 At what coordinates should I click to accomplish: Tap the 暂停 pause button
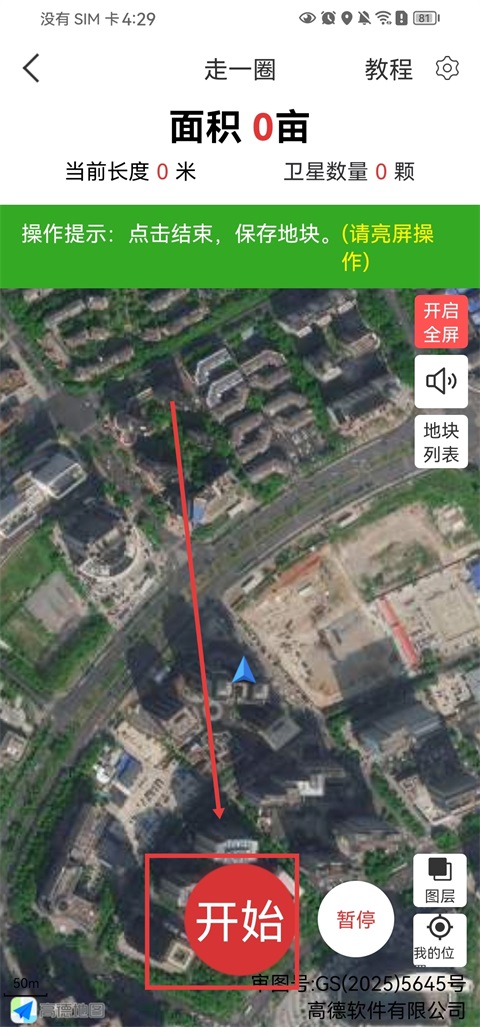(356, 919)
